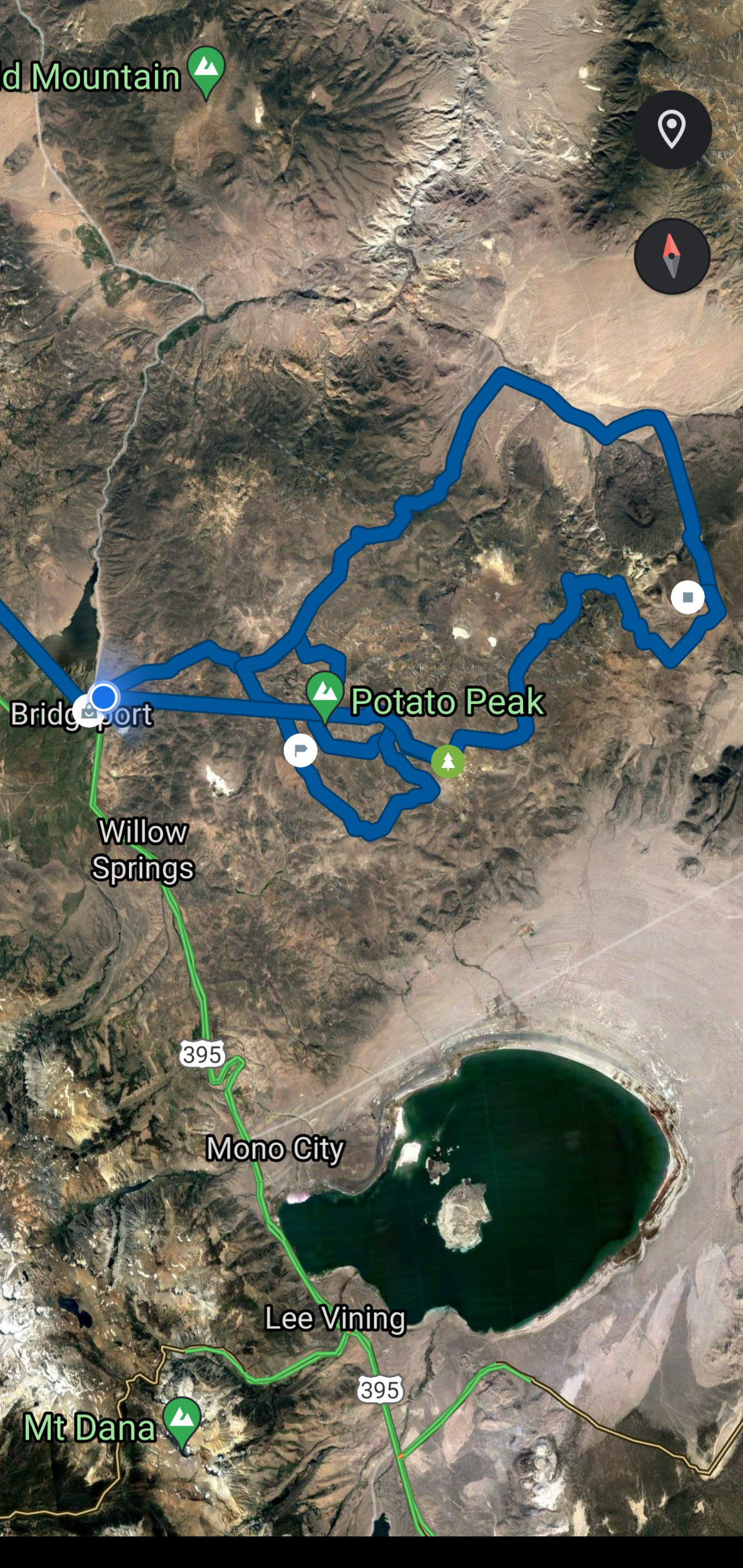Viewport: 743px width, 1568px height.
Task: Tap the blue current location dot
Action: (x=103, y=697)
